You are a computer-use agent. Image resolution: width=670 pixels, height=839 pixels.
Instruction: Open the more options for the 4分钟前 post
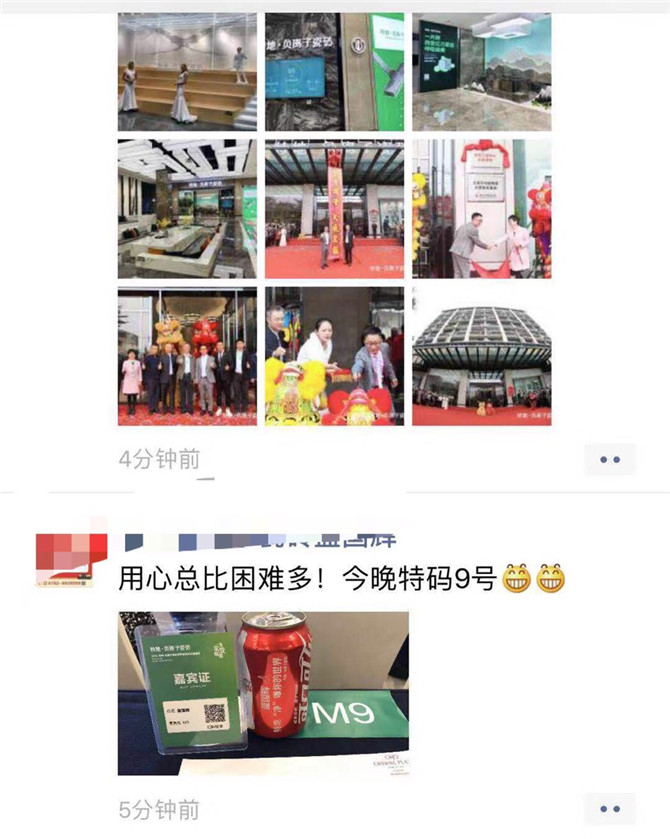pyautogui.click(x=609, y=460)
